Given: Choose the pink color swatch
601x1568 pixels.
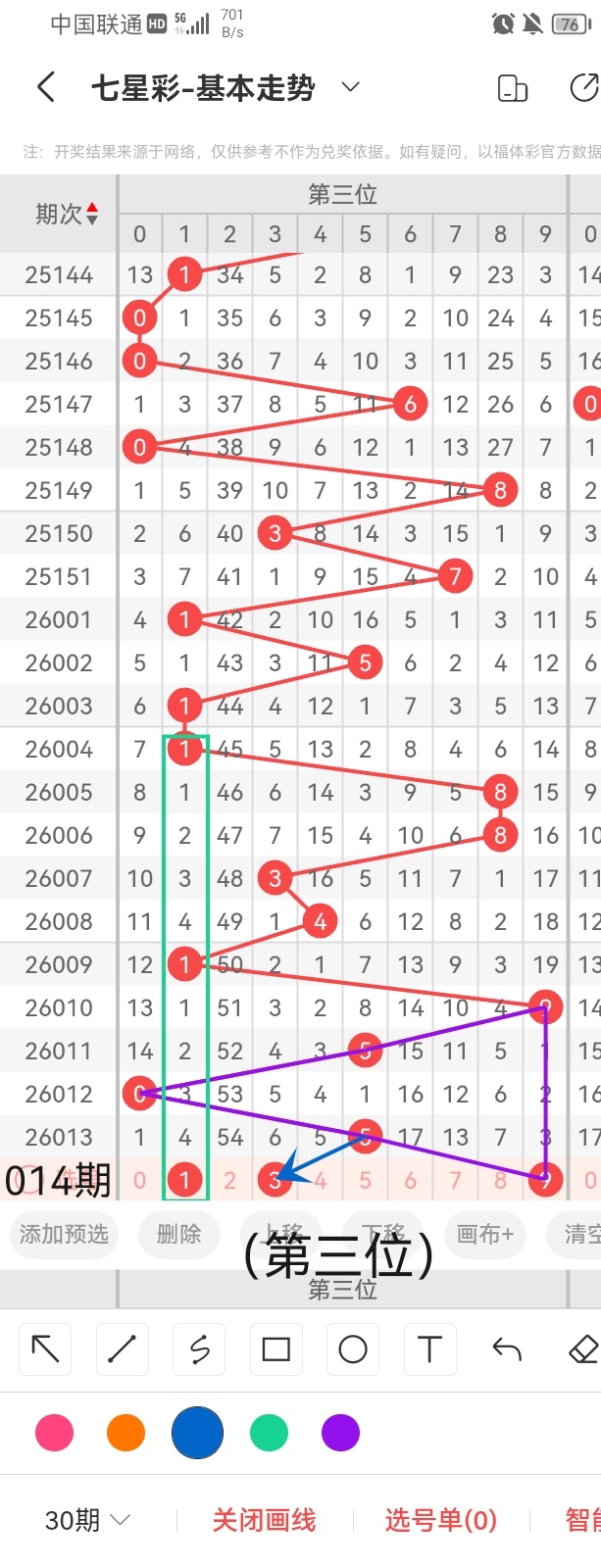Looking at the screenshot, I should [54, 1433].
